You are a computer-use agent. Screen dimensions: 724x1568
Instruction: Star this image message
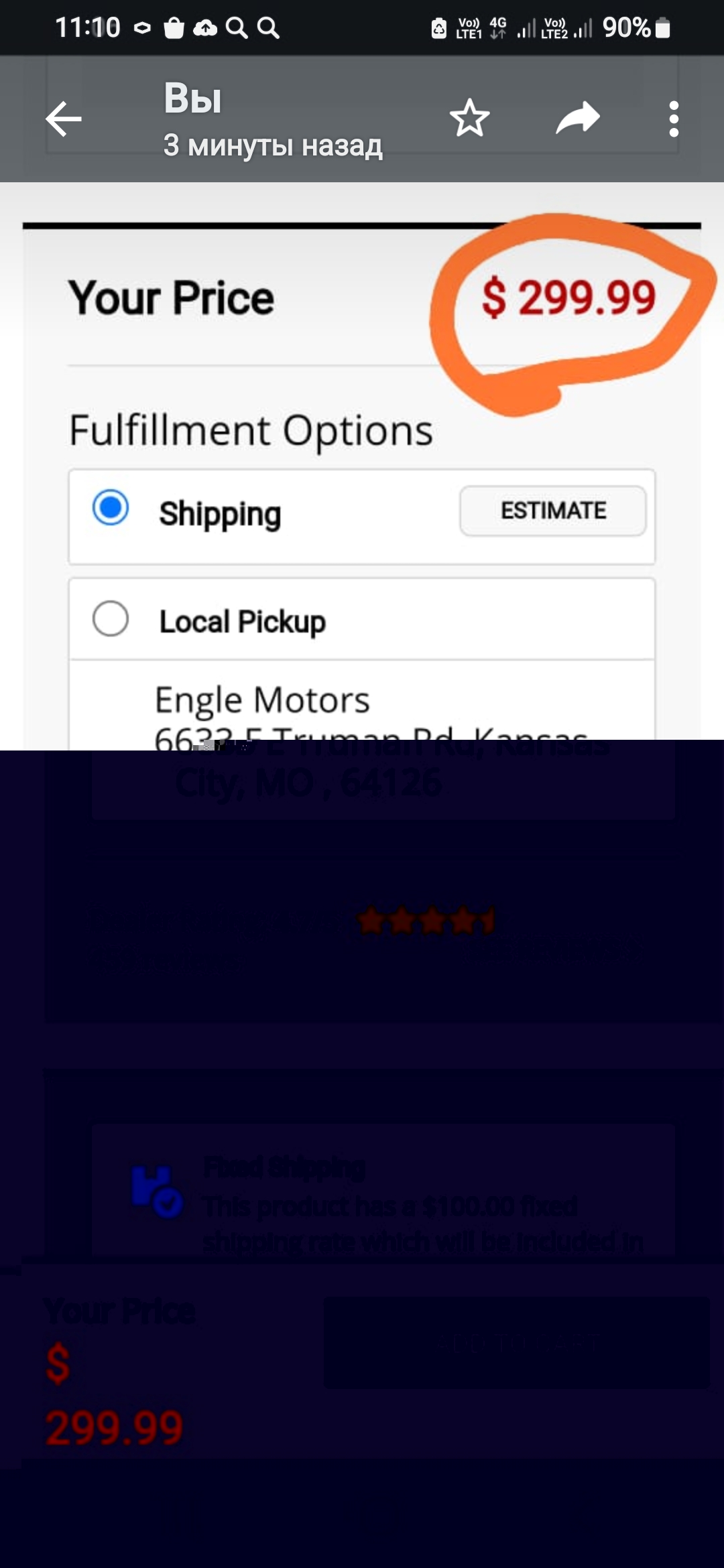[x=469, y=119]
